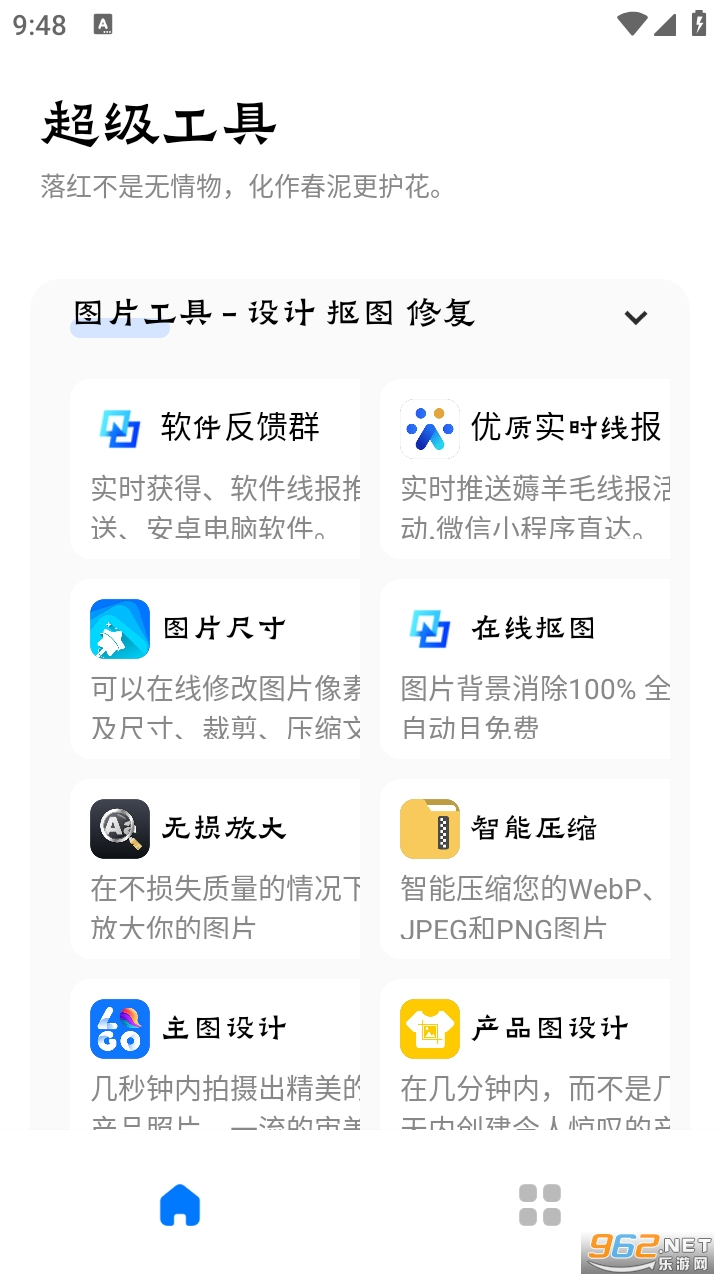Switch to the grid categories tab
Screen dimensions: 720x1280
pos(540,1205)
